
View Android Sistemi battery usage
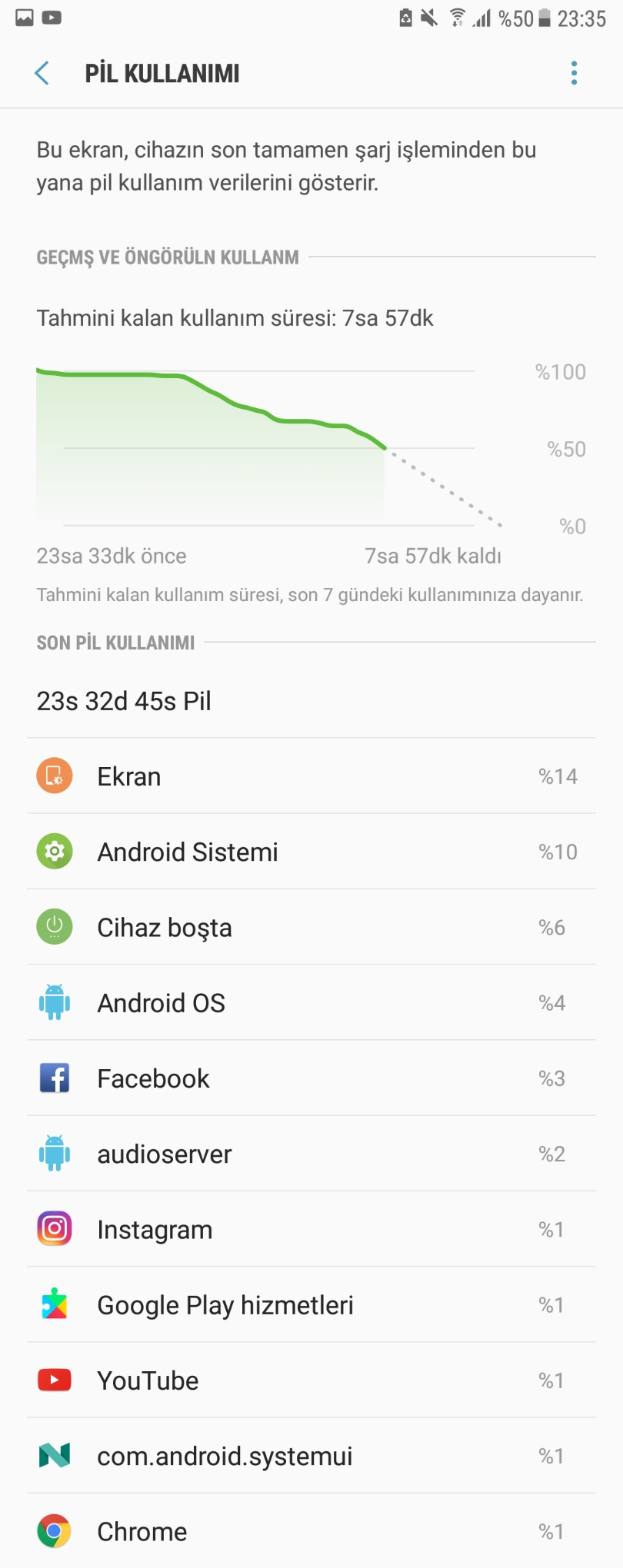(311, 852)
